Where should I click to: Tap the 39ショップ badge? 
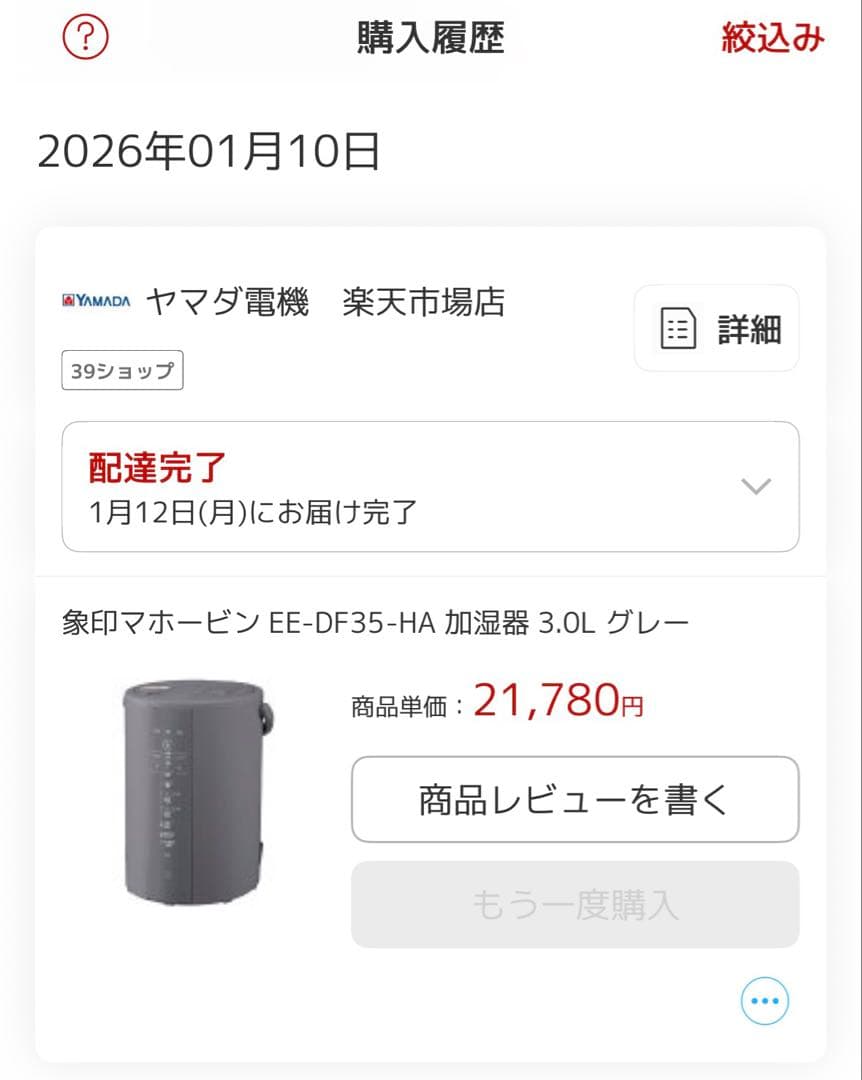point(122,370)
